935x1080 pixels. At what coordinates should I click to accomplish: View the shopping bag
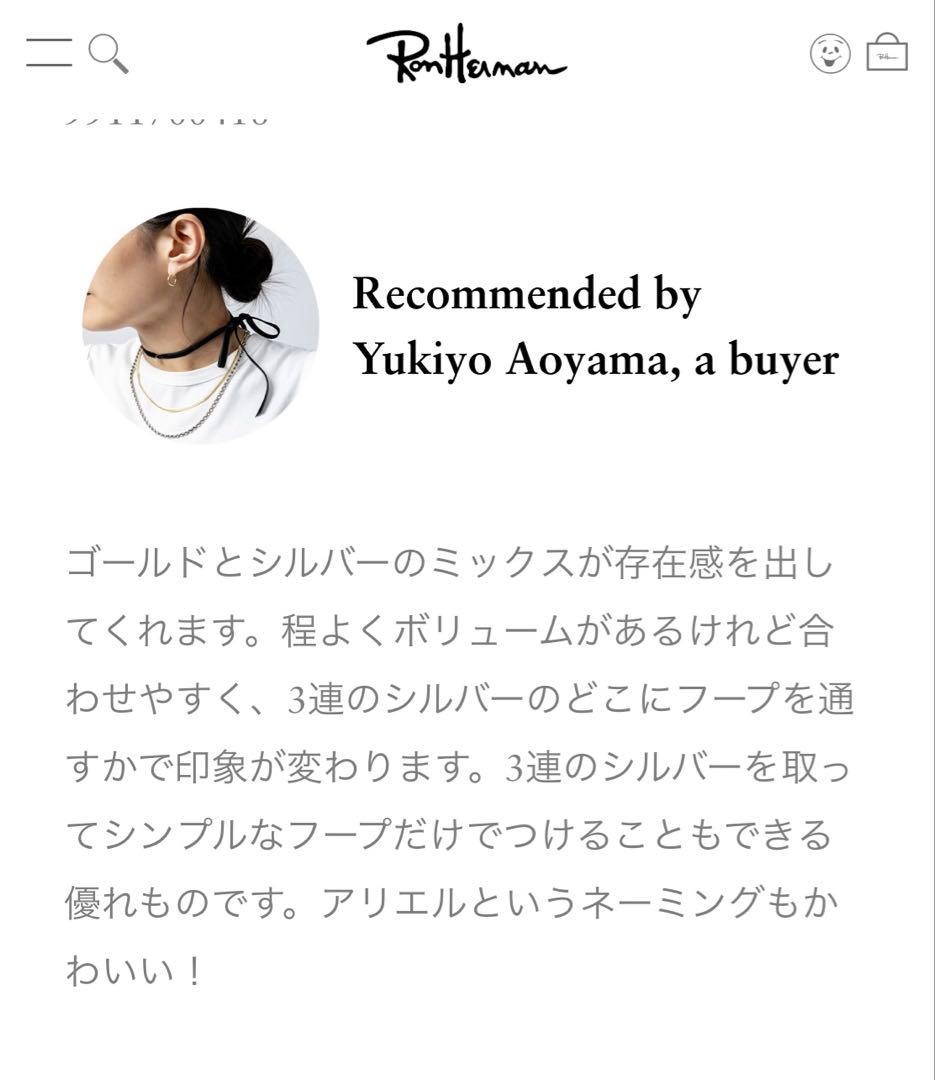point(886,53)
